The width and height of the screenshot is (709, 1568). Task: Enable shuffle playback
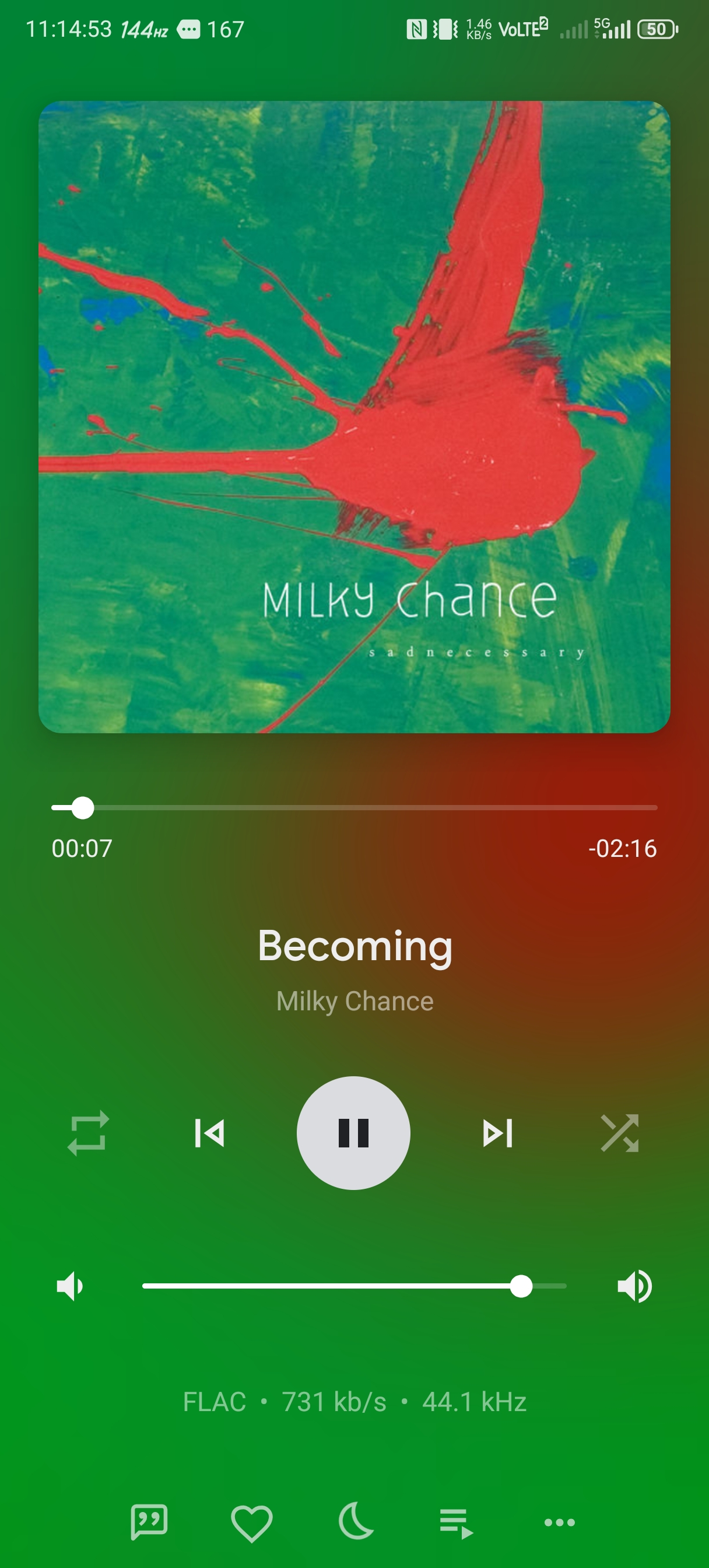(620, 1133)
